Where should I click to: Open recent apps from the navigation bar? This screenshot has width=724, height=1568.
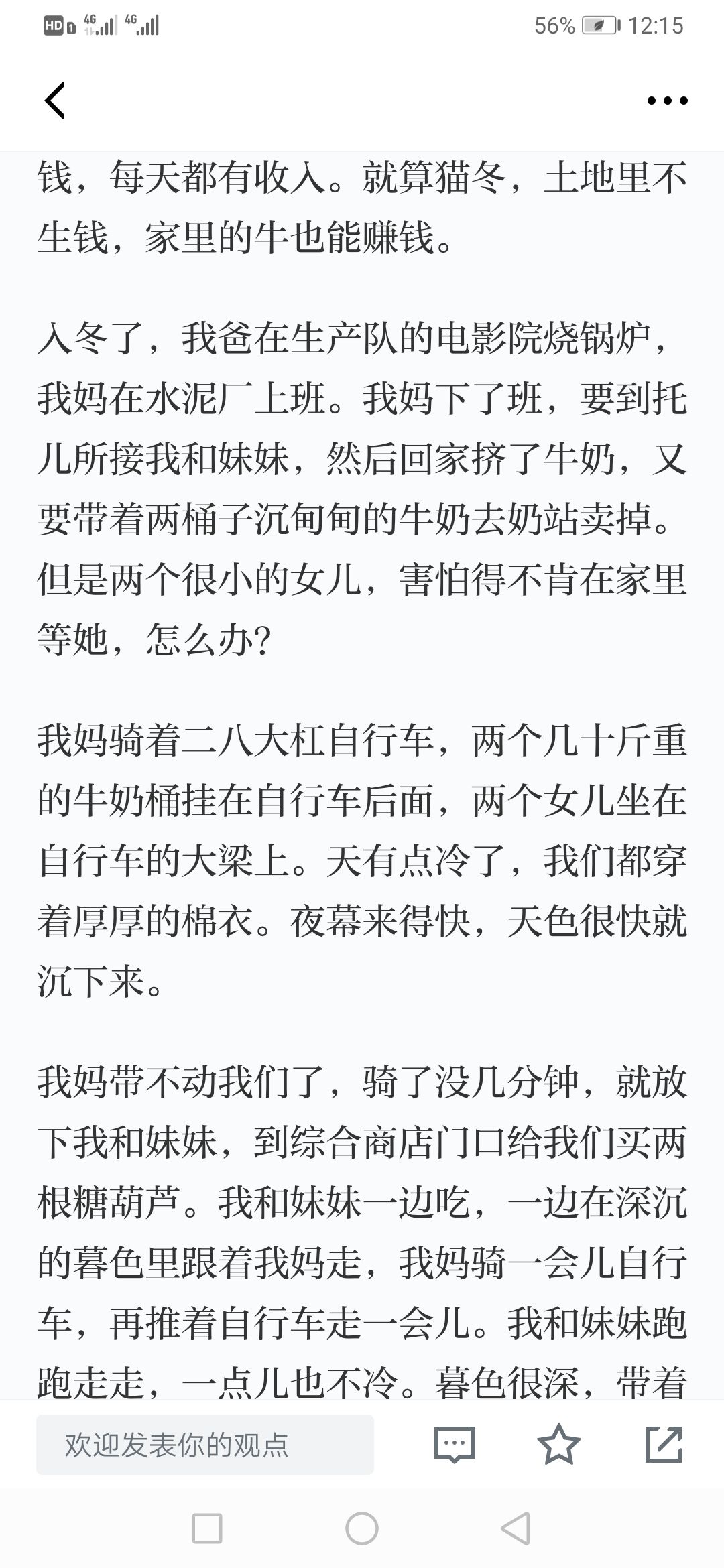[x=207, y=1529]
